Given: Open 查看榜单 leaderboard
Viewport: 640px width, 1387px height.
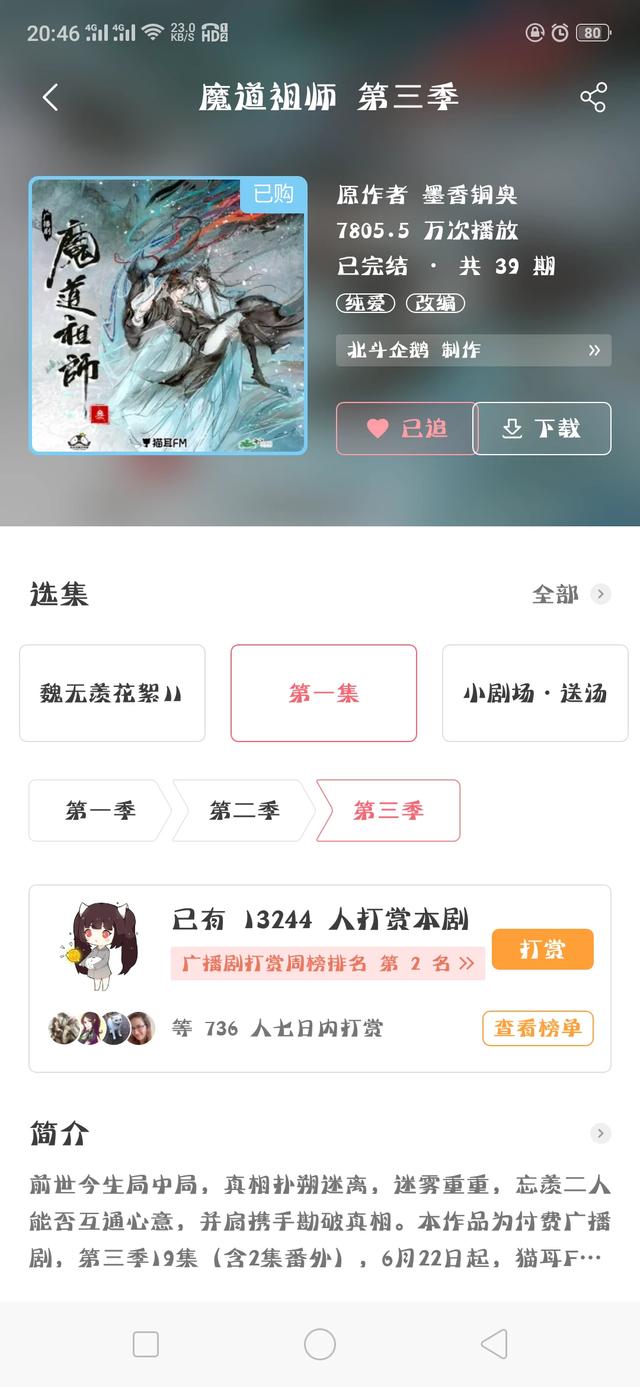Looking at the screenshot, I should [538, 1028].
